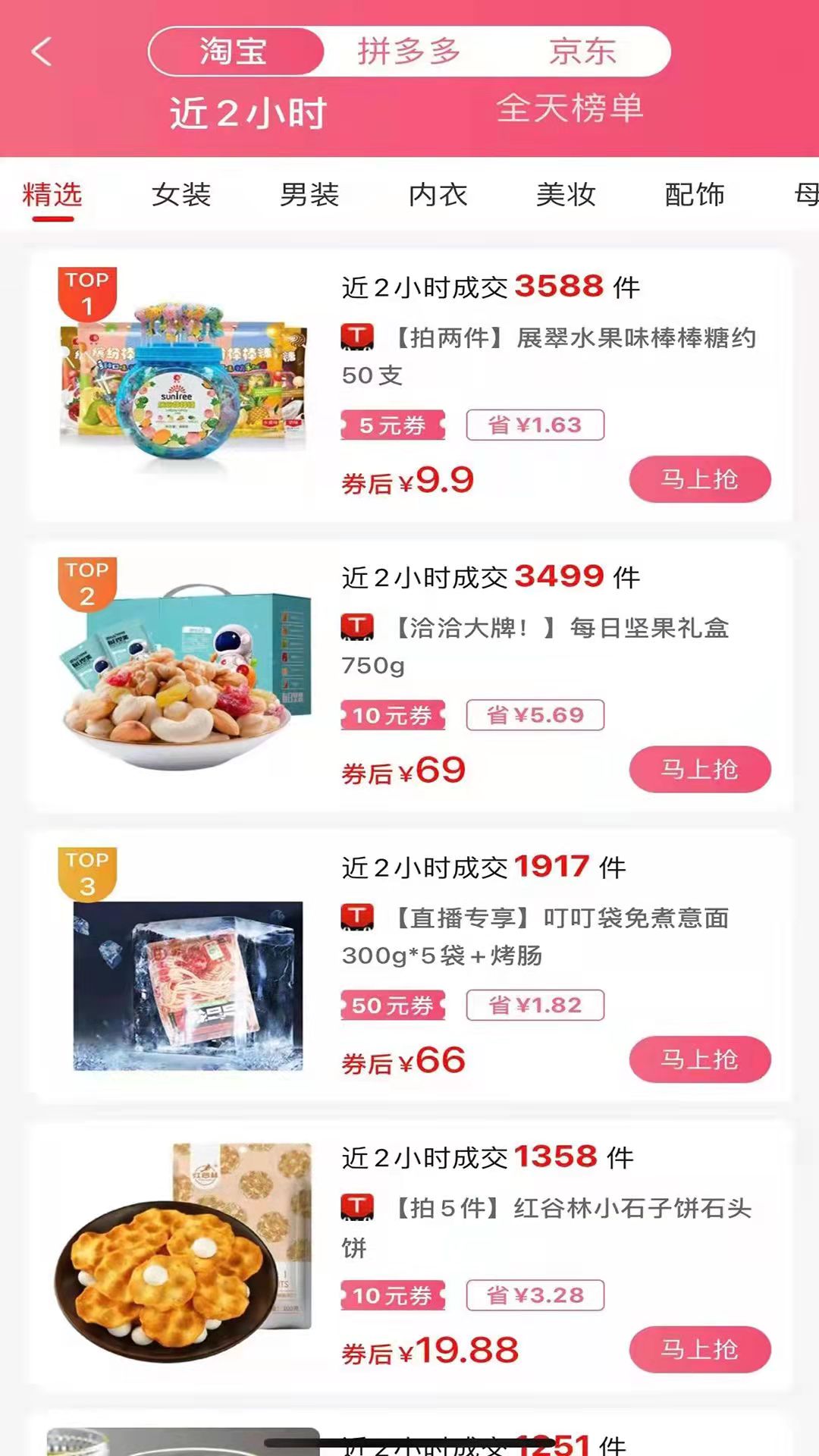Click the Taobao T icon on the nut gift box item

[x=356, y=626]
